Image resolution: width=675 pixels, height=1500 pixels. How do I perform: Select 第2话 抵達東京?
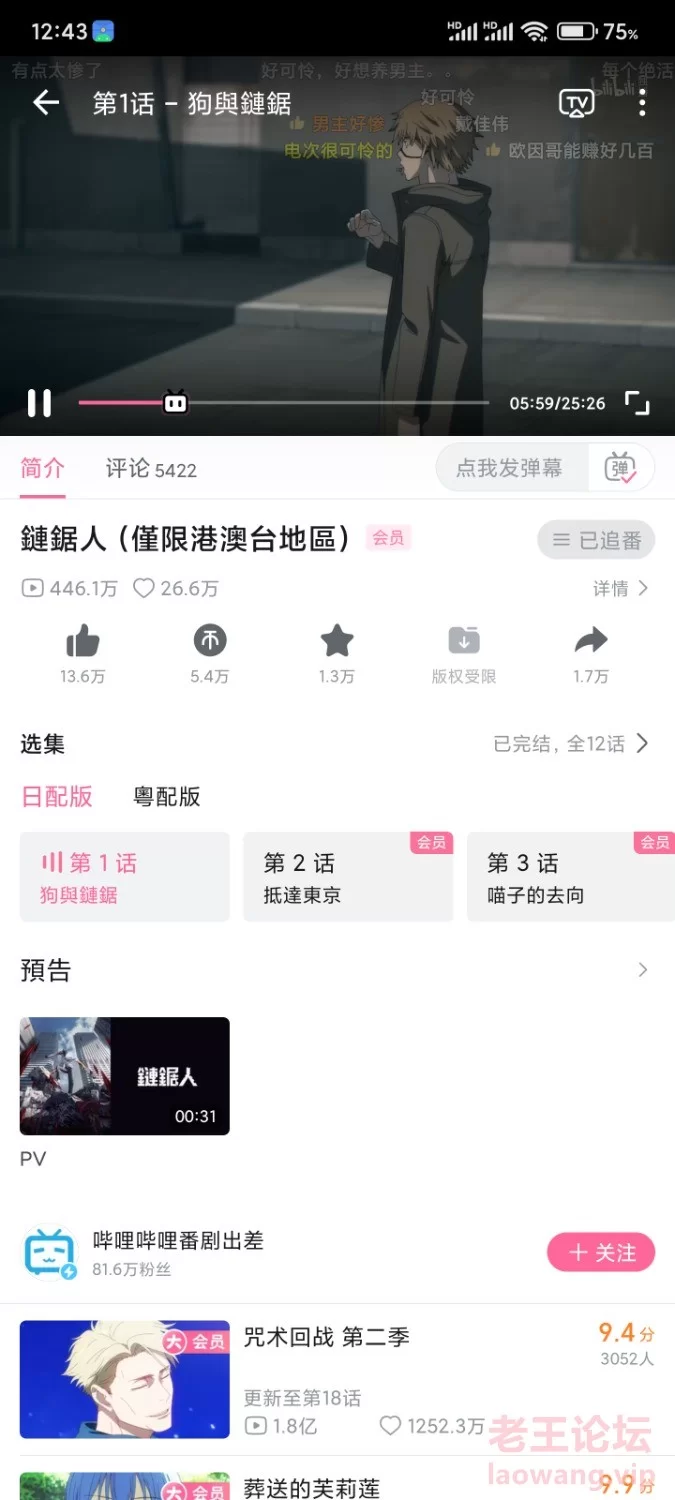[x=349, y=877]
